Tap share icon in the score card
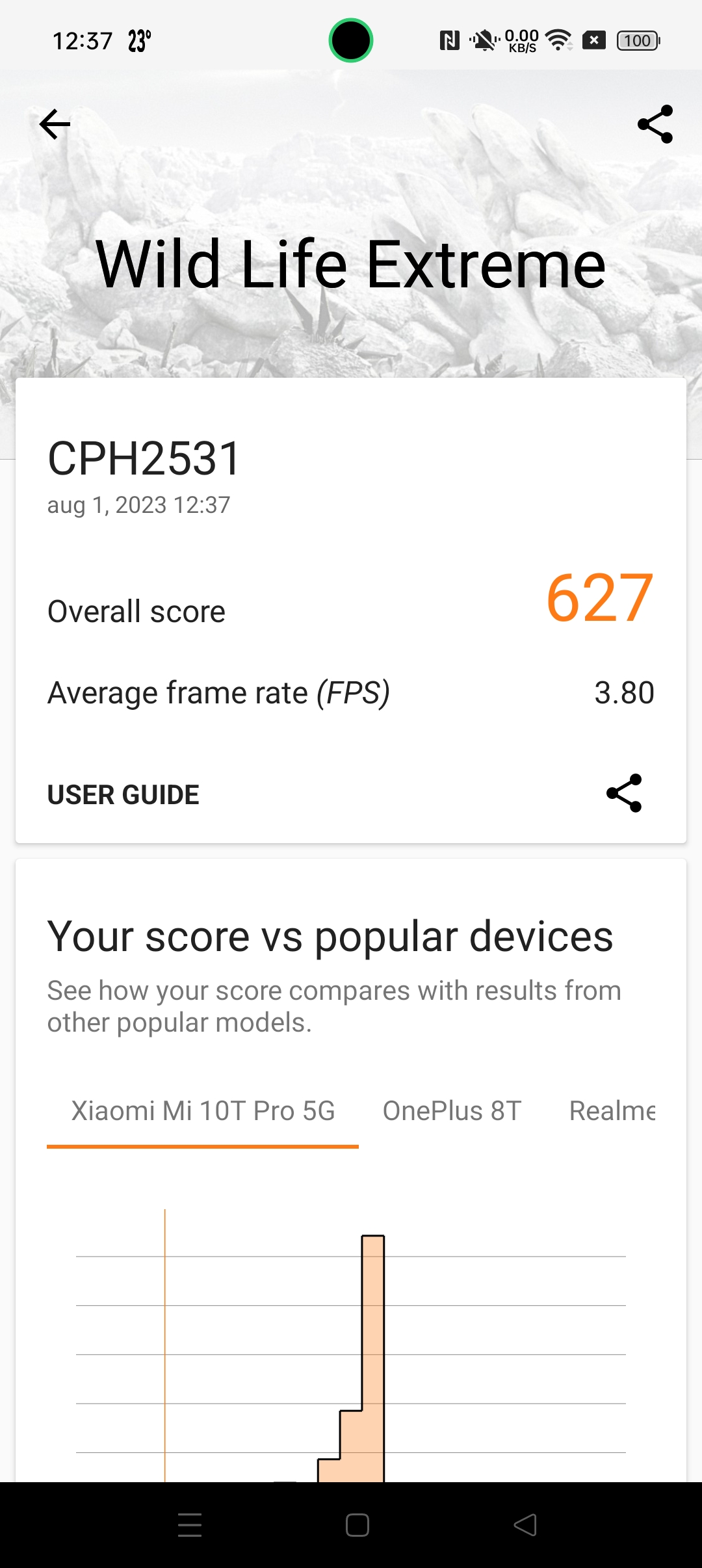 pyautogui.click(x=624, y=793)
